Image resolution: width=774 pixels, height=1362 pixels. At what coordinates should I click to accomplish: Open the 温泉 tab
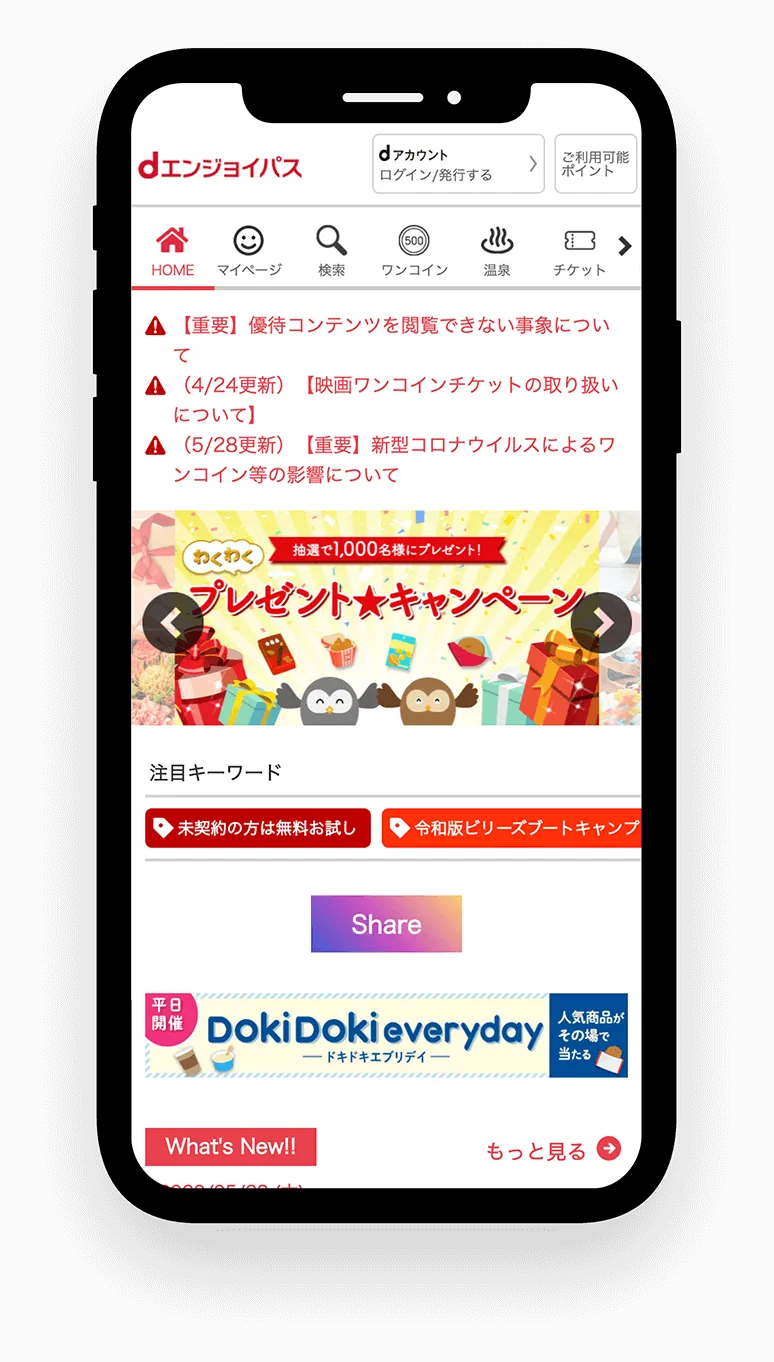(497, 250)
